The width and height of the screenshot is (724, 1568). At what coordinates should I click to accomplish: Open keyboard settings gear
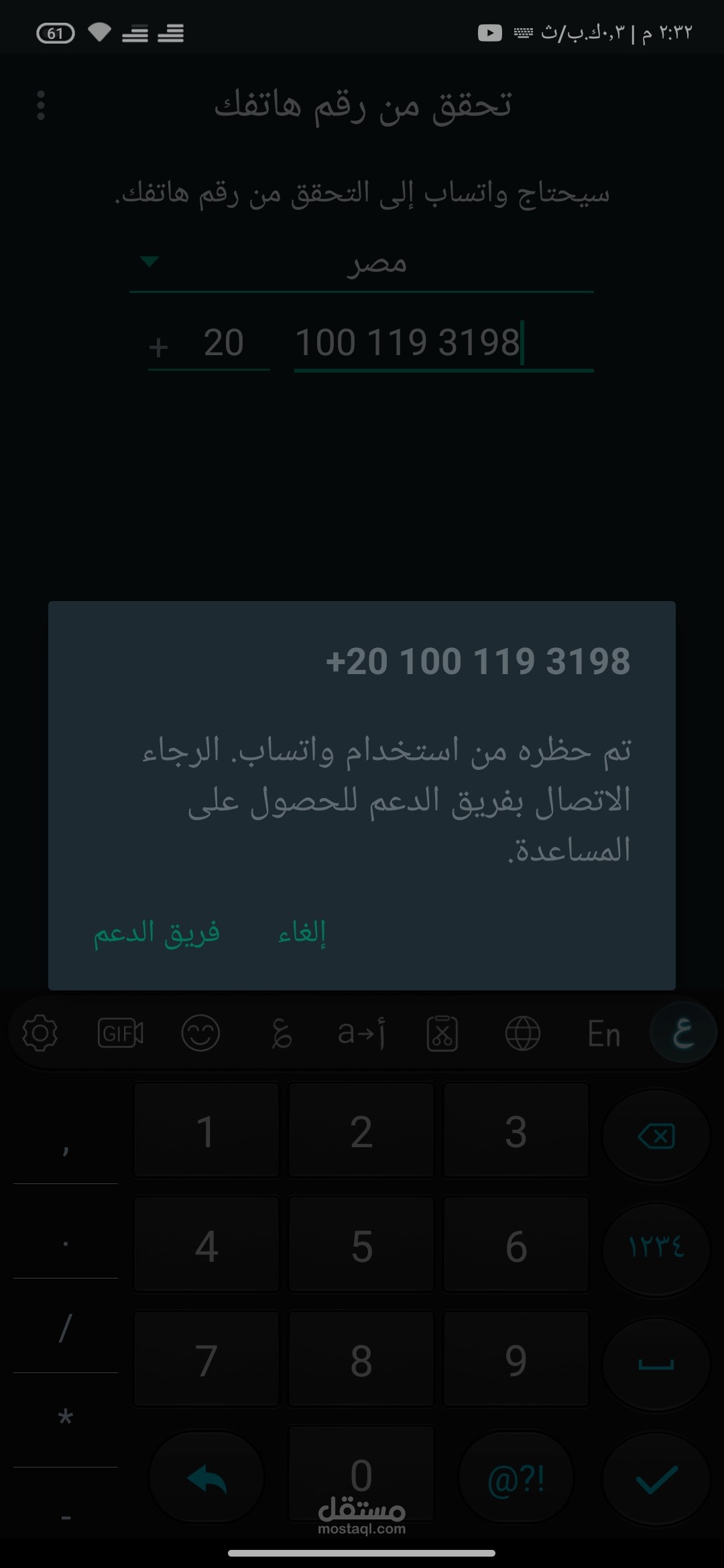[40, 1033]
